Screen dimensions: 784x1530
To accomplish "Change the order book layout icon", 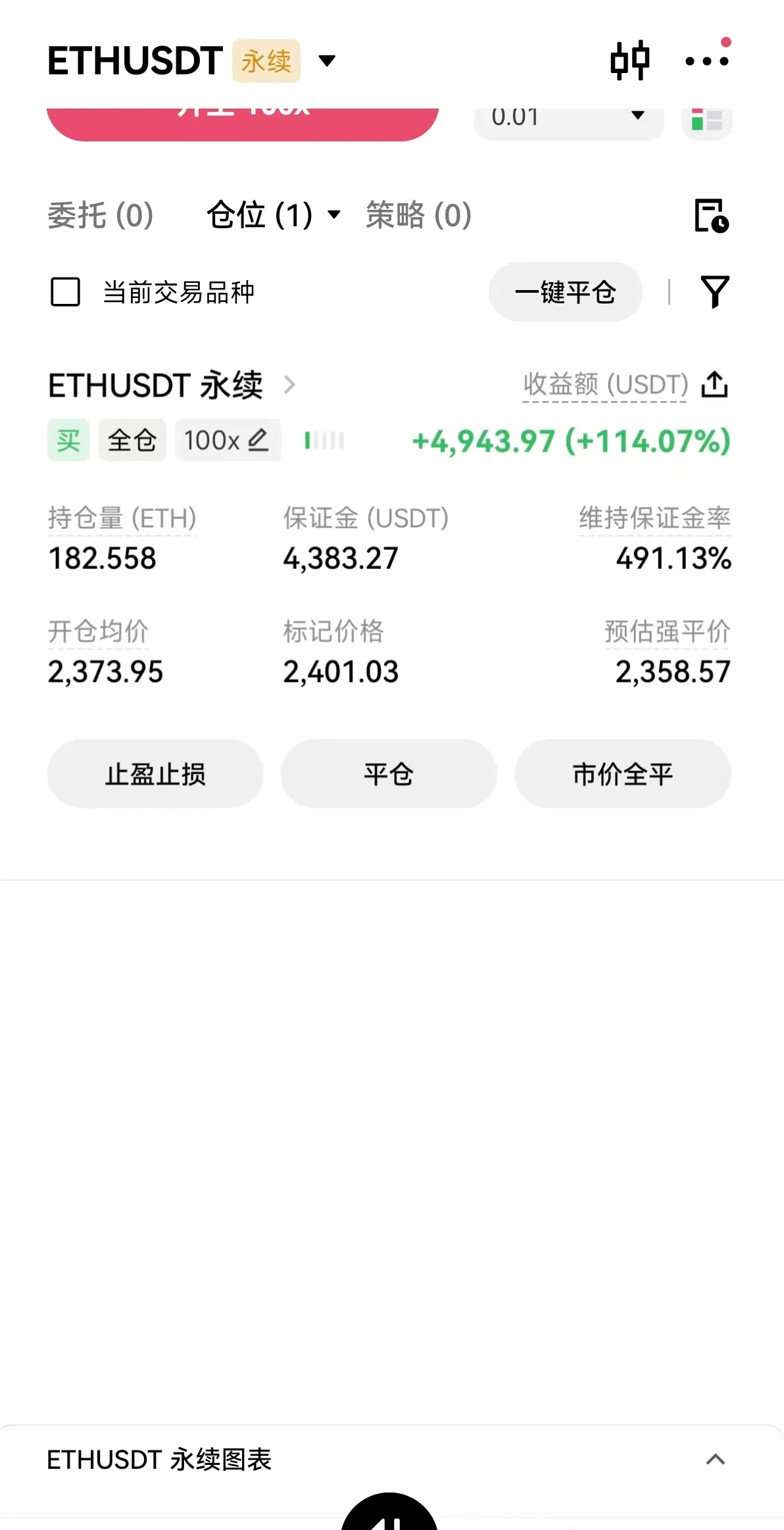I will pos(707,121).
